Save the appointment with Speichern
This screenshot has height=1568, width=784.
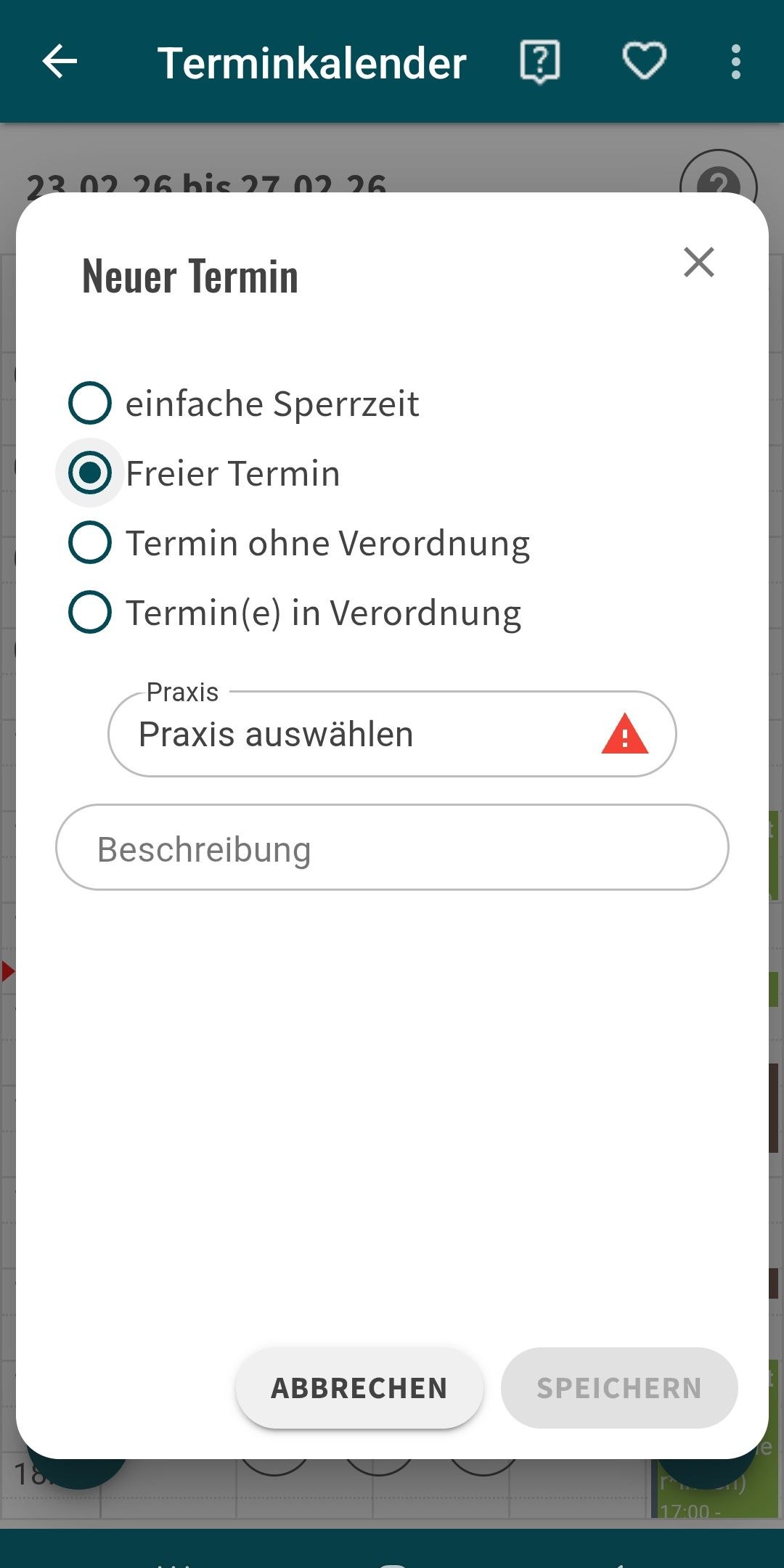(619, 1388)
